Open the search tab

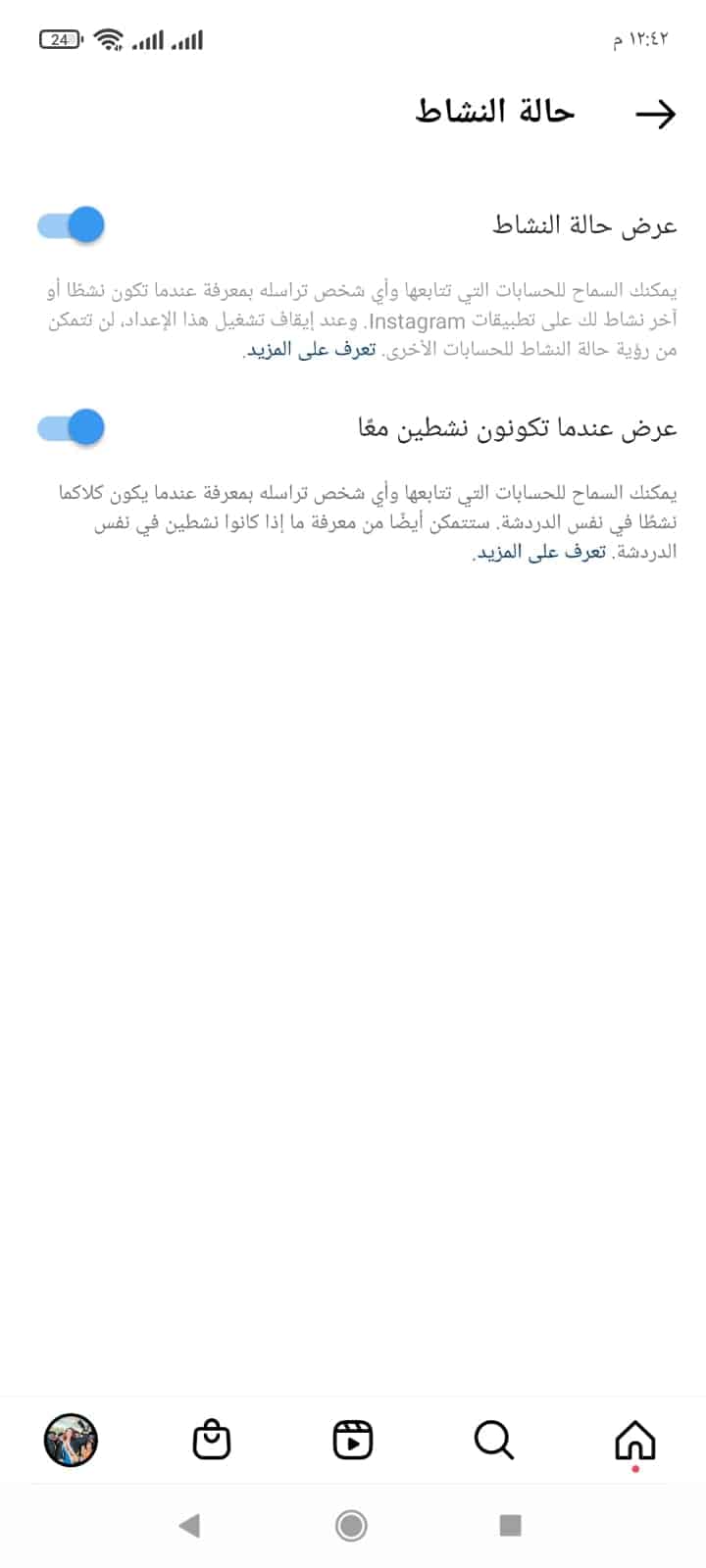493,1441
